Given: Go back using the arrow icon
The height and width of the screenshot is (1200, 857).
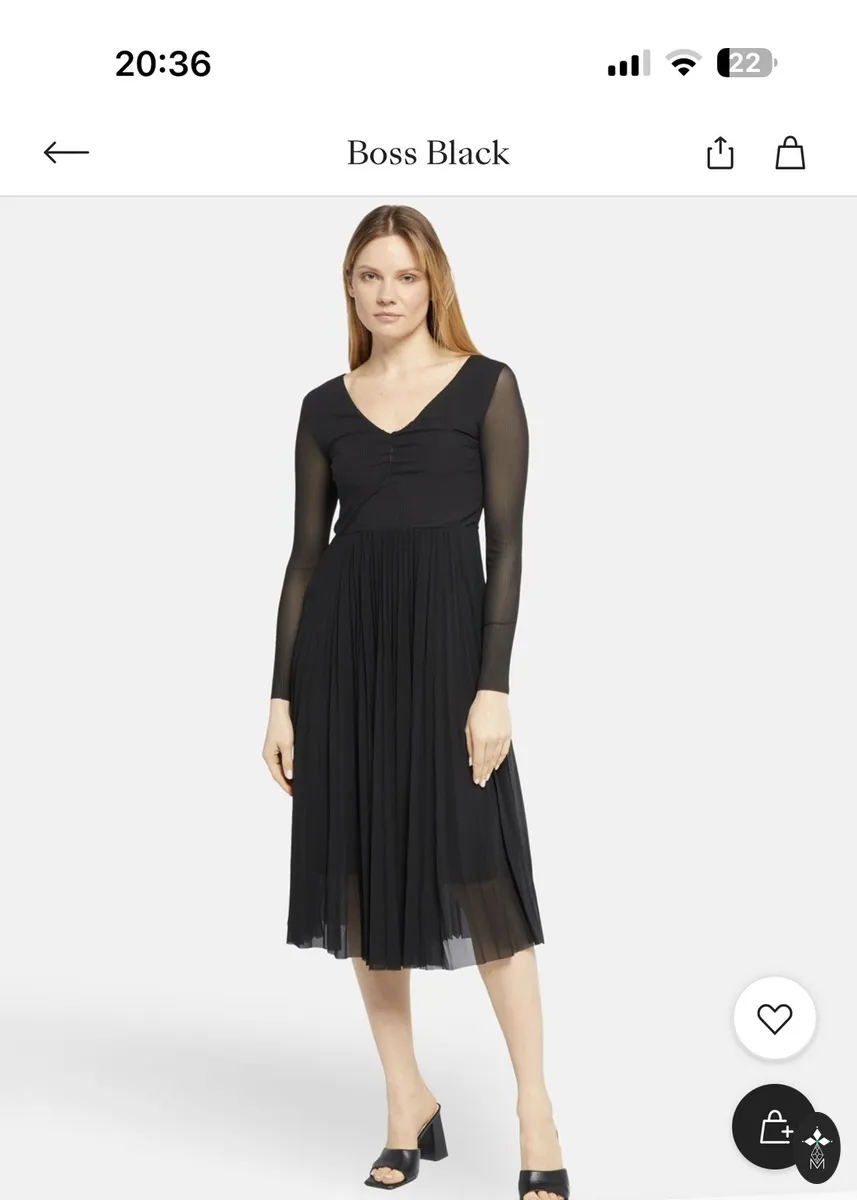Looking at the screenshot, I should [x=66, y=152].
